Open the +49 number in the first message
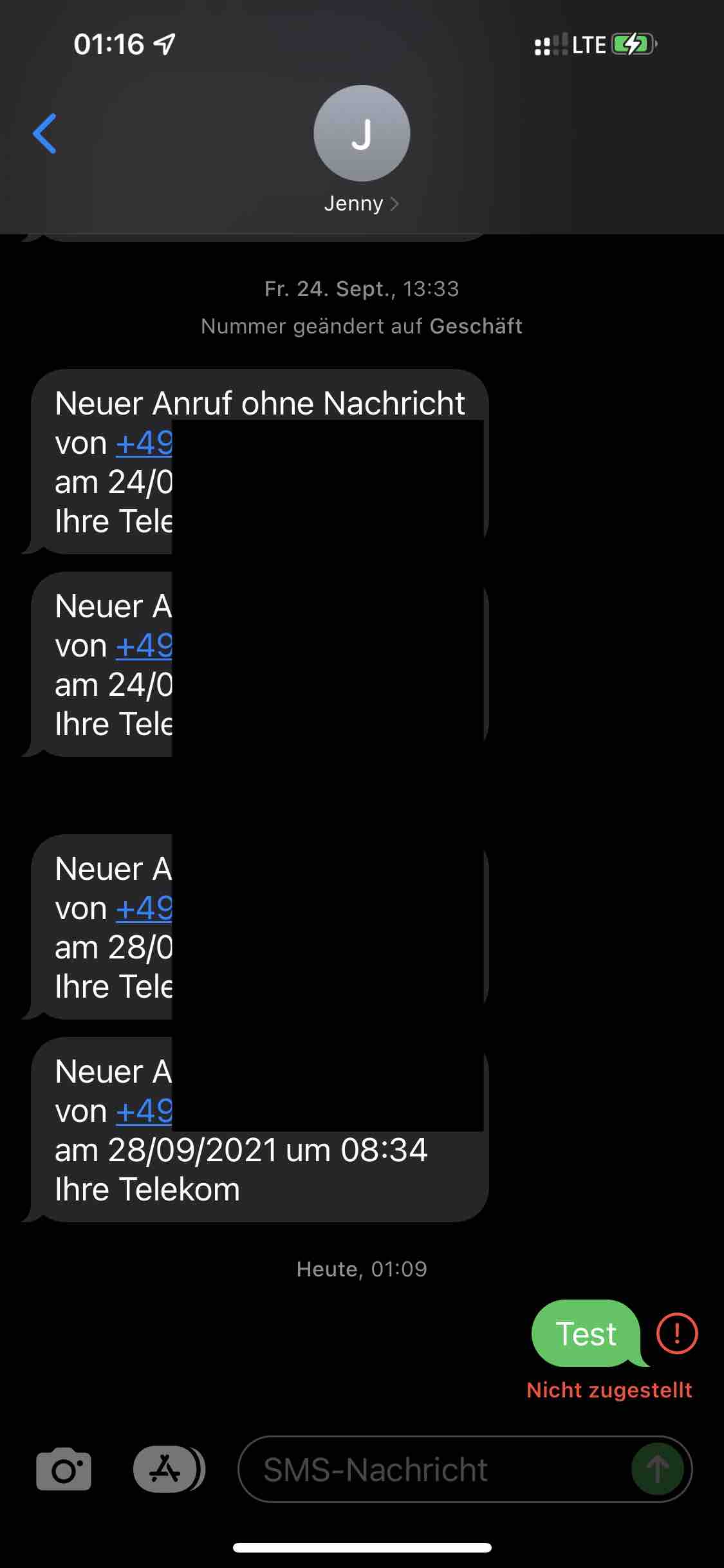This screenshot has height=1568, width=724. point(144,443)
